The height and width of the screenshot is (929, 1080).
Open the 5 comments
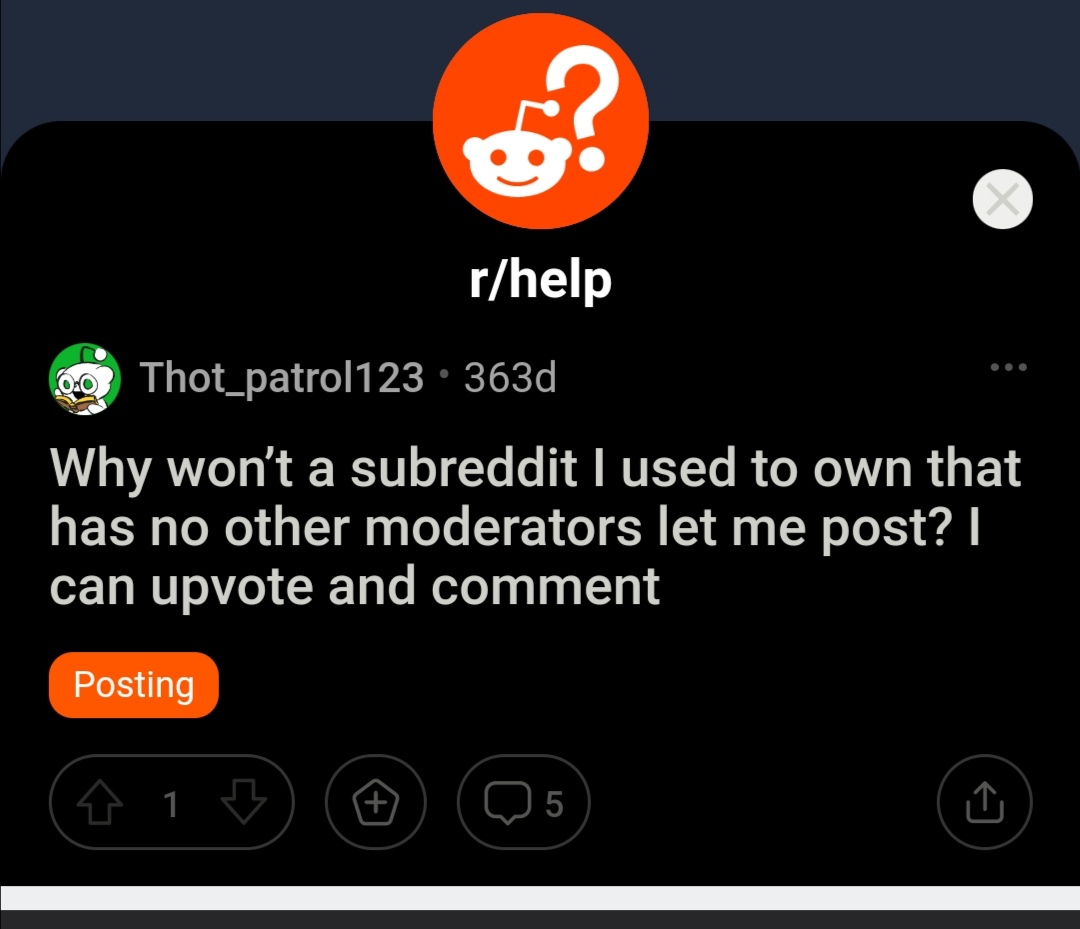click(x=523, y=802)
